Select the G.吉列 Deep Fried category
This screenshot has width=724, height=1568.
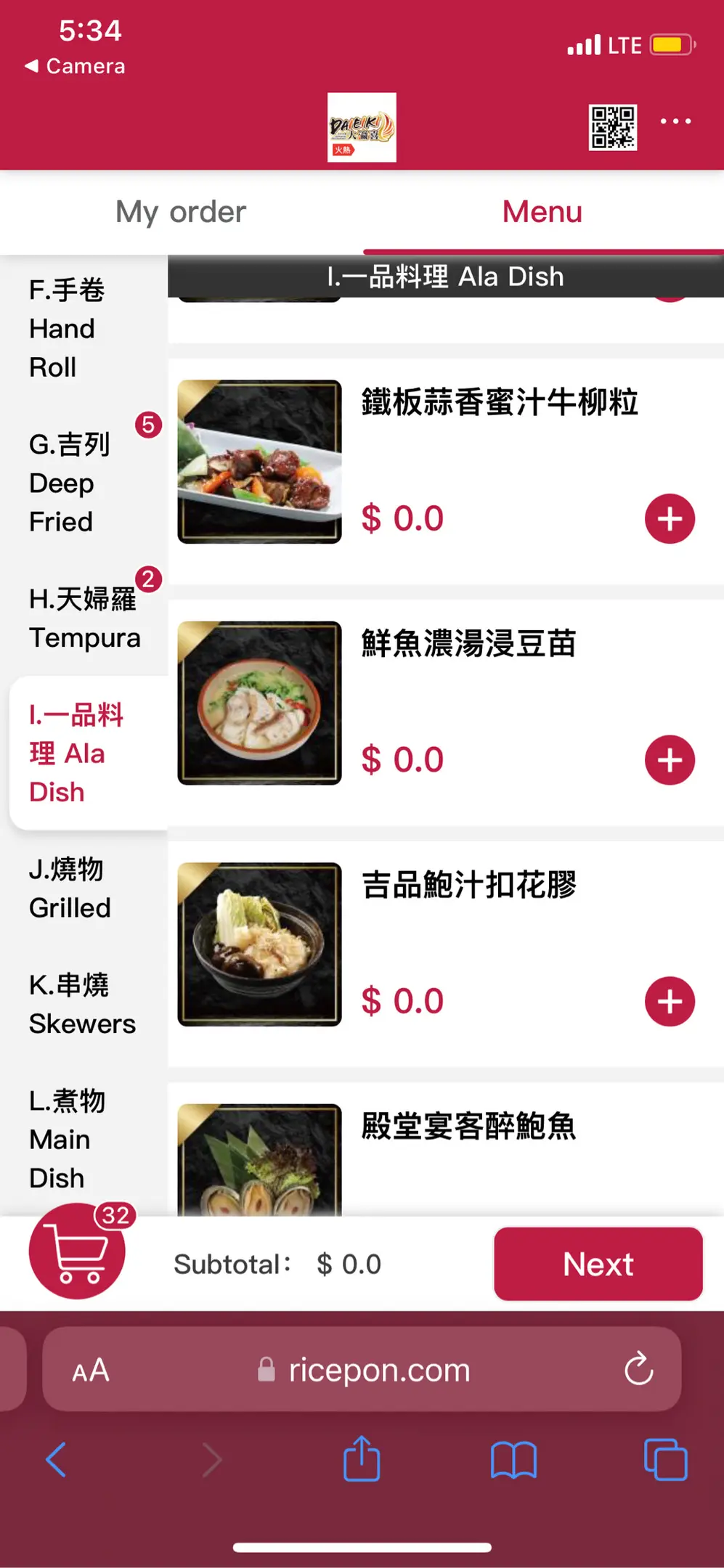point(69,483)
